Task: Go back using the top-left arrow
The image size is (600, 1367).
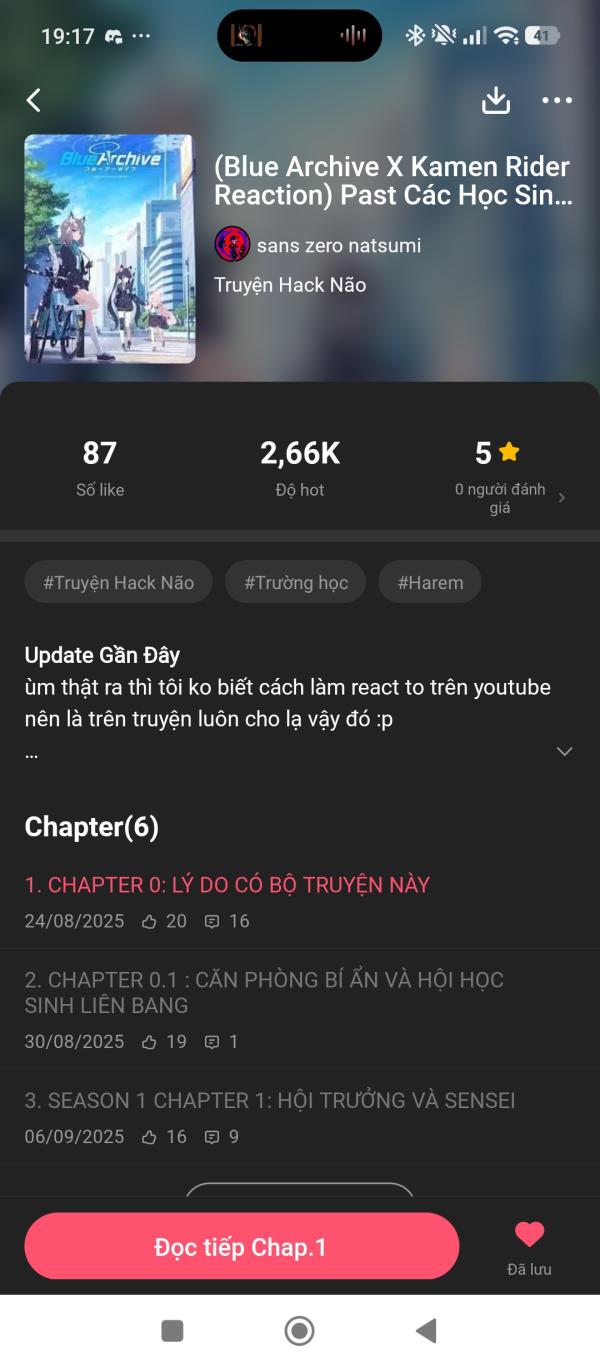Action: point(34,100)
